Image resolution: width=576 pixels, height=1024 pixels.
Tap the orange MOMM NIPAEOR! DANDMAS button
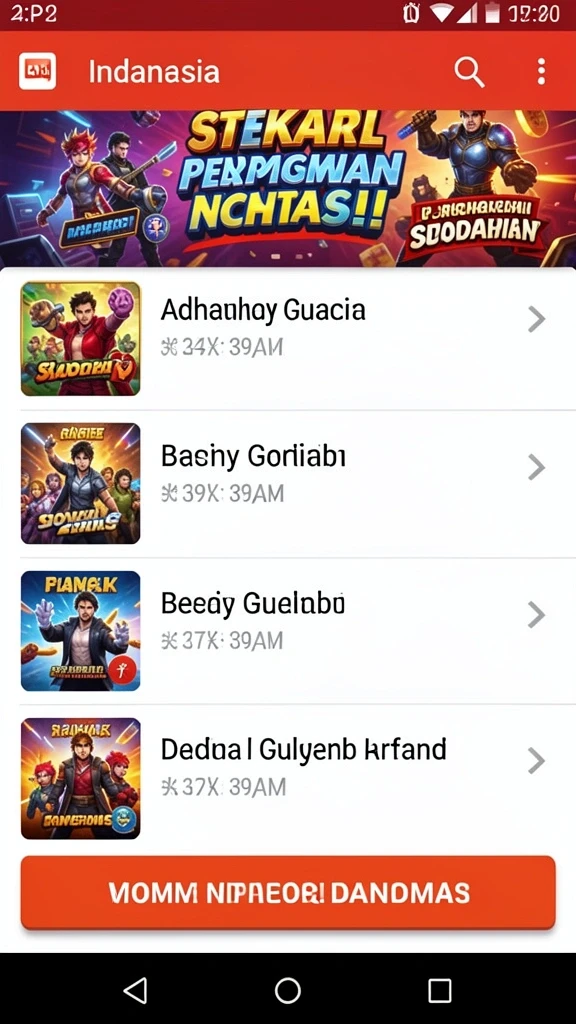coord(288,892)
